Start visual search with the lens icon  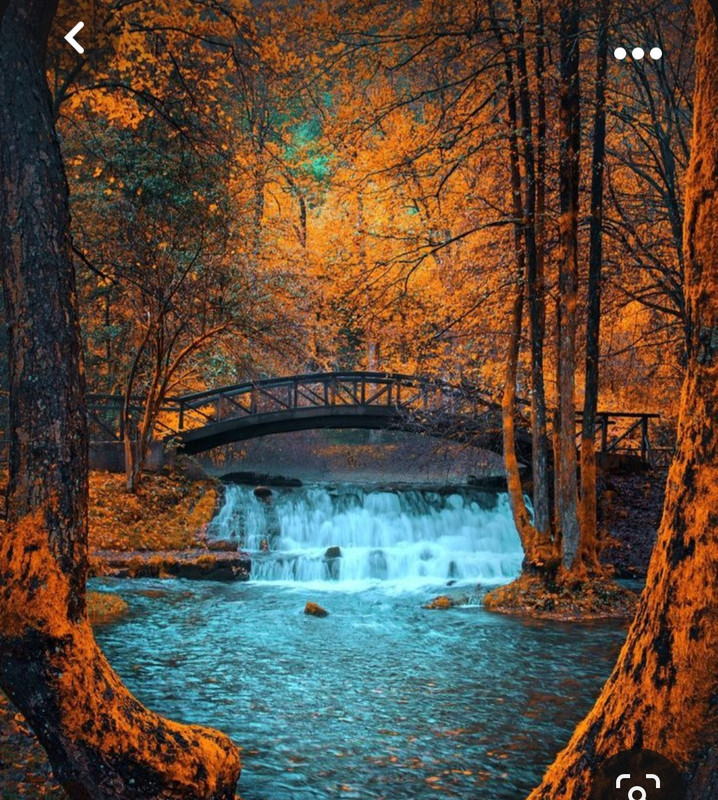pyautogui.click(x=637, y=785)
